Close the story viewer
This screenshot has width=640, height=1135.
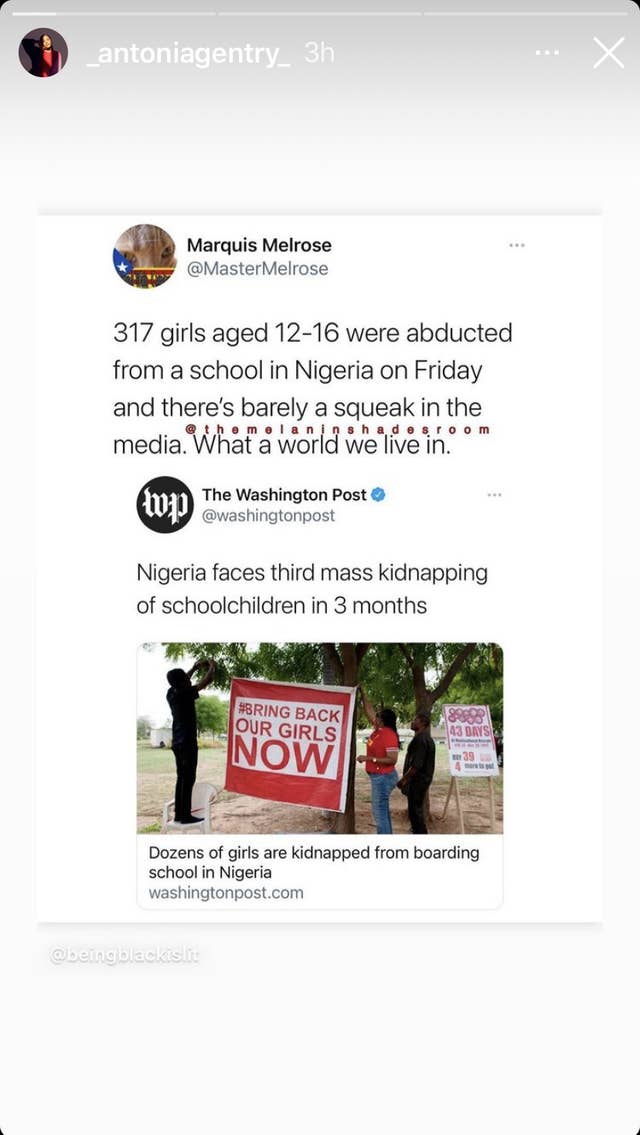608,52
